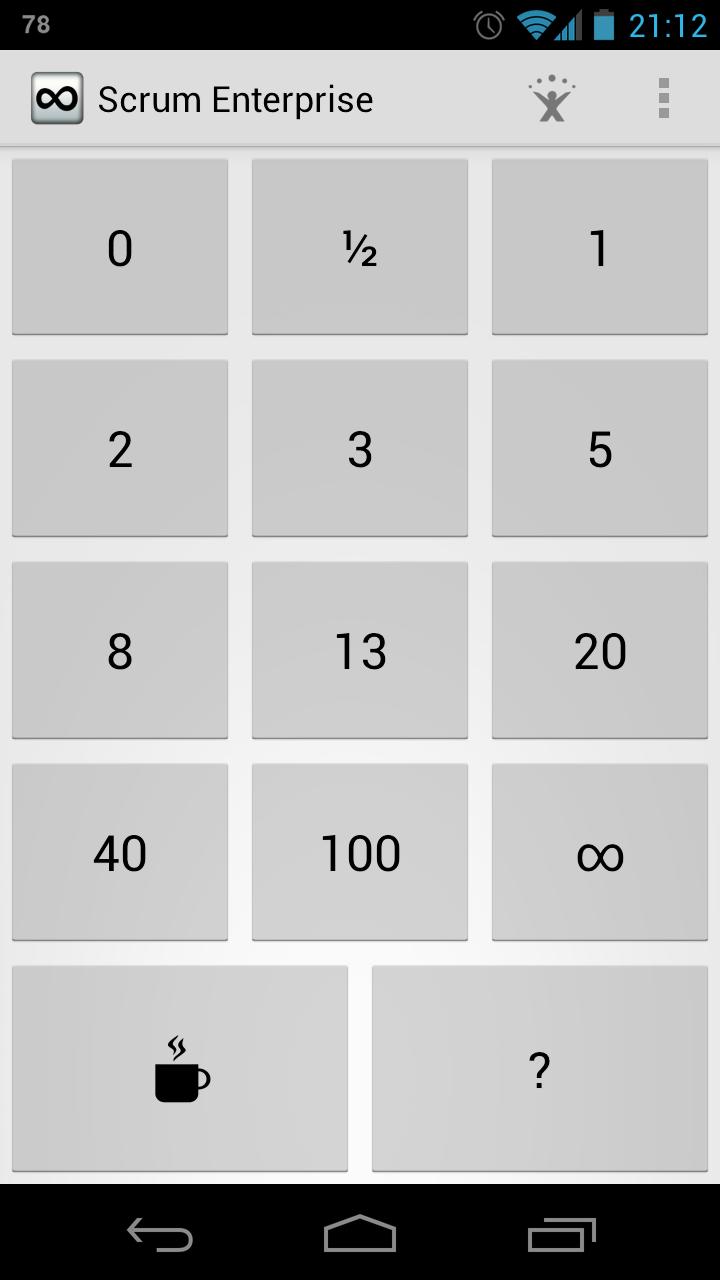Viewport: 720px width, 1280px height.
Task: Pick the 2 estimate card
Action: pos(120,449)
